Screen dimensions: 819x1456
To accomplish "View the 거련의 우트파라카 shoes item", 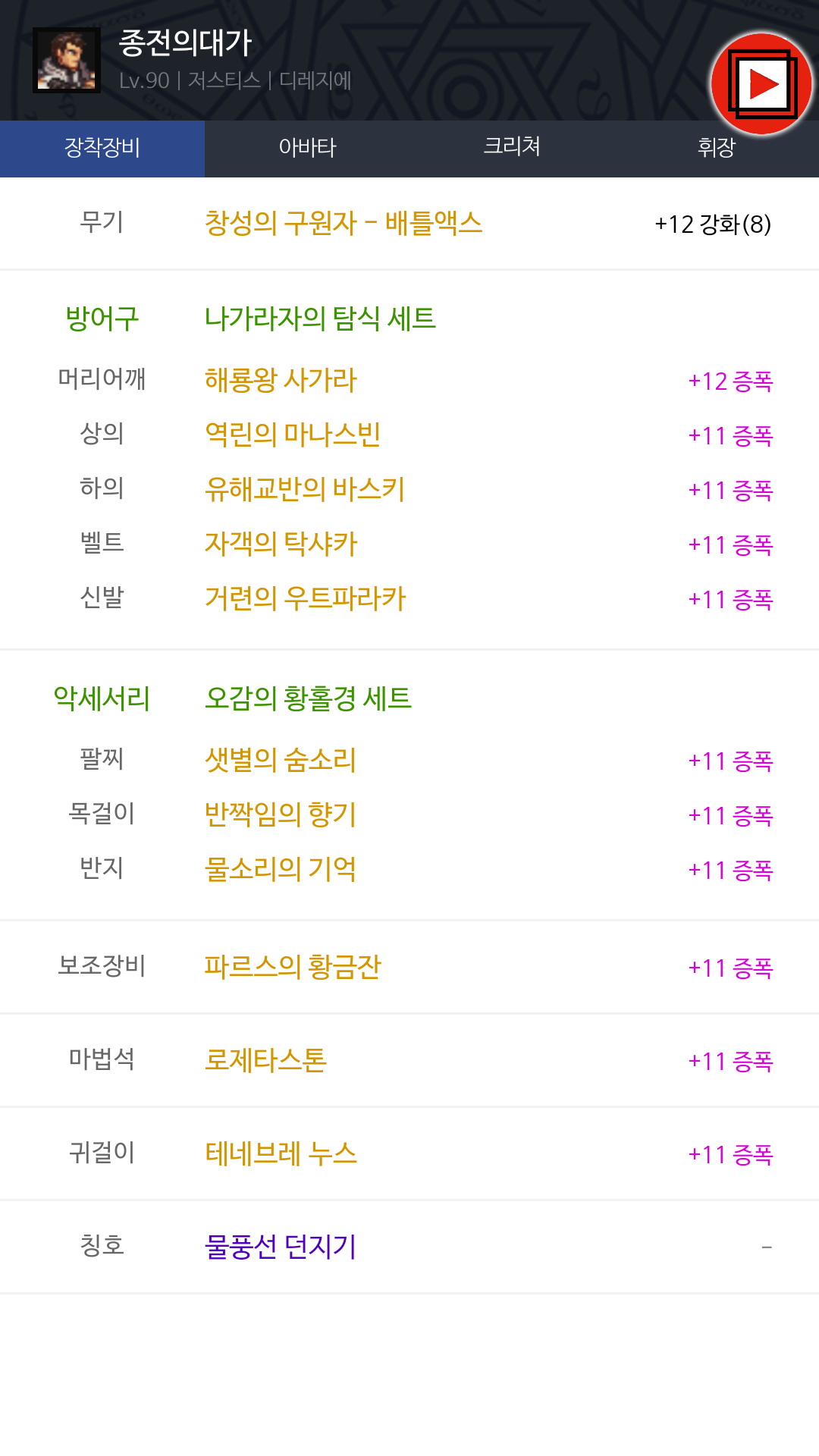I will coord(306,598).
